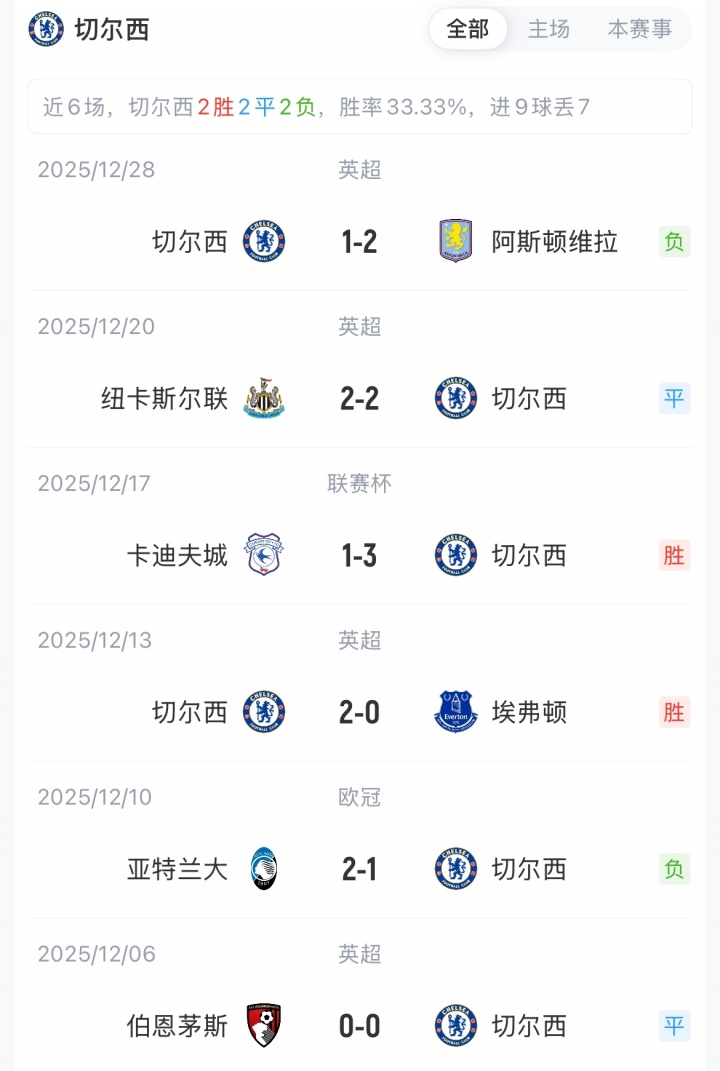
Task: Open the 卡迪夫城 vs 切尔西 league cup match
Action: click(x=359, y=555)
